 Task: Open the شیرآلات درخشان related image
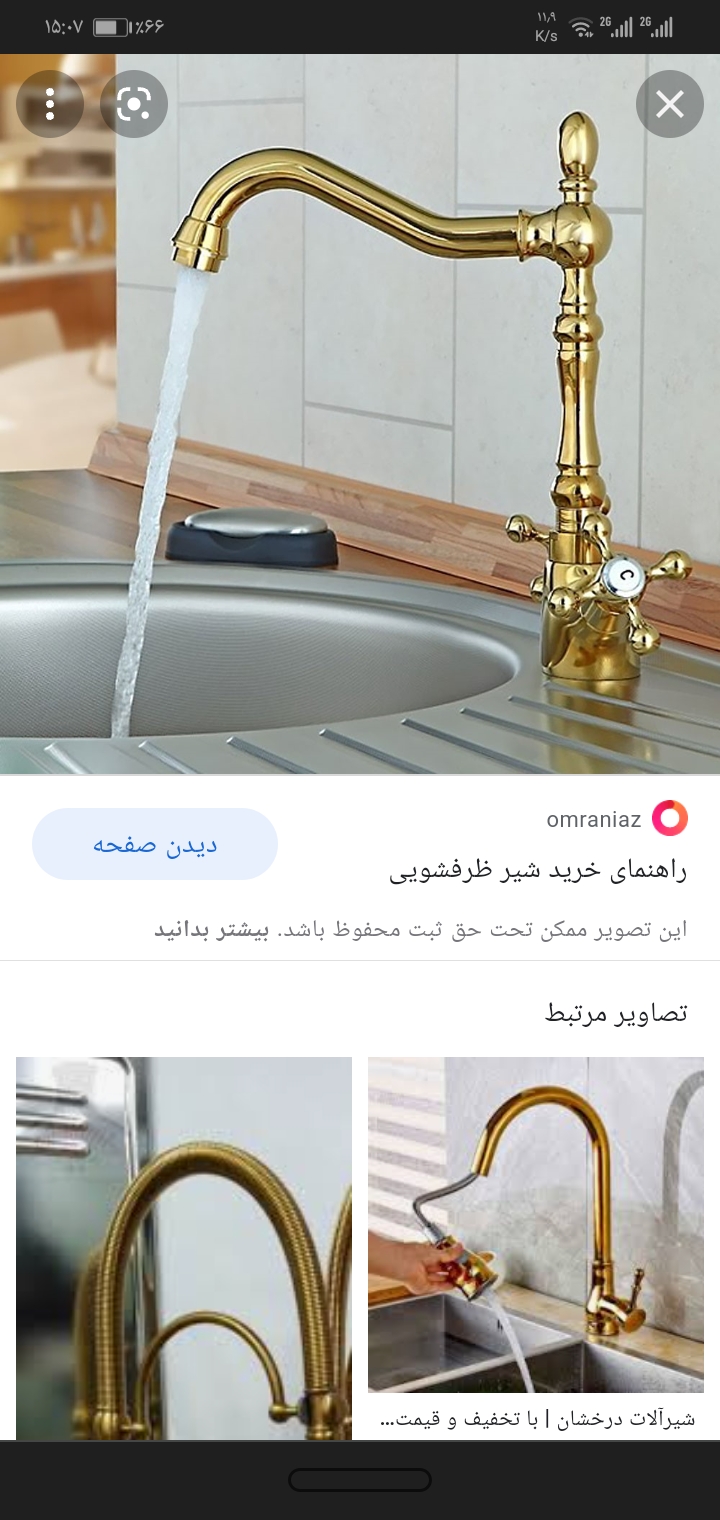tap(536, 1225)
